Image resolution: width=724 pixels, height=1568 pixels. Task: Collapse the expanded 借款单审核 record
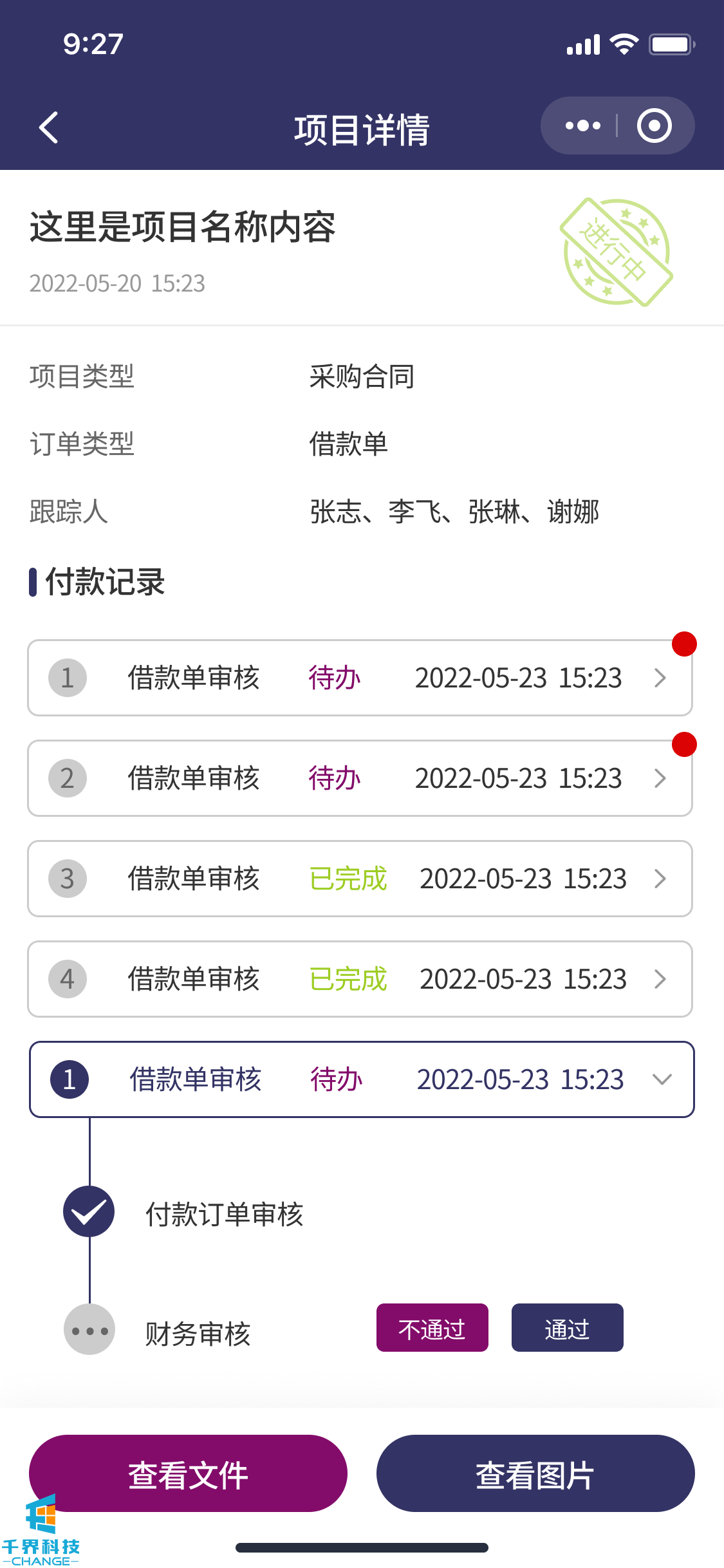tap(662, 1079)
